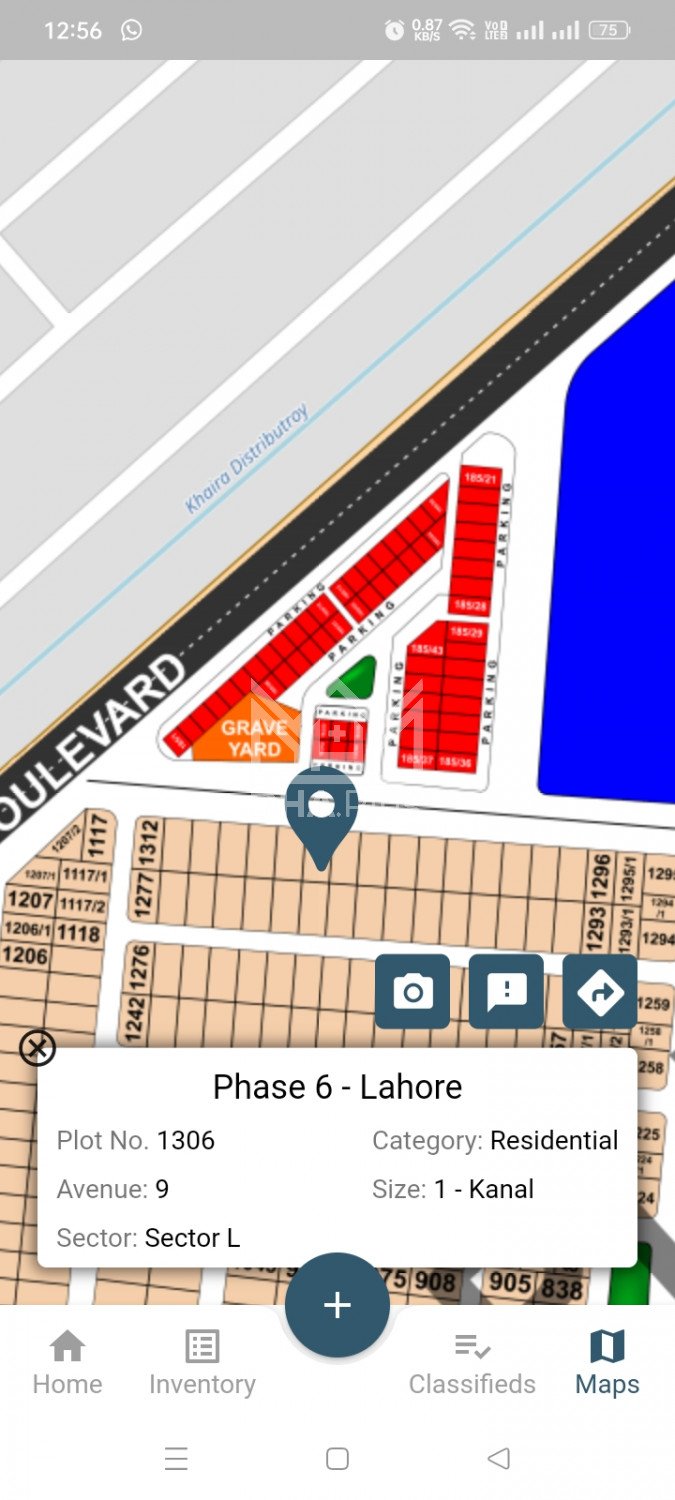Open the report feedback message icon
Image resolution: width=675 pixels, height=1500 pixels.
(x=506, y=992)
